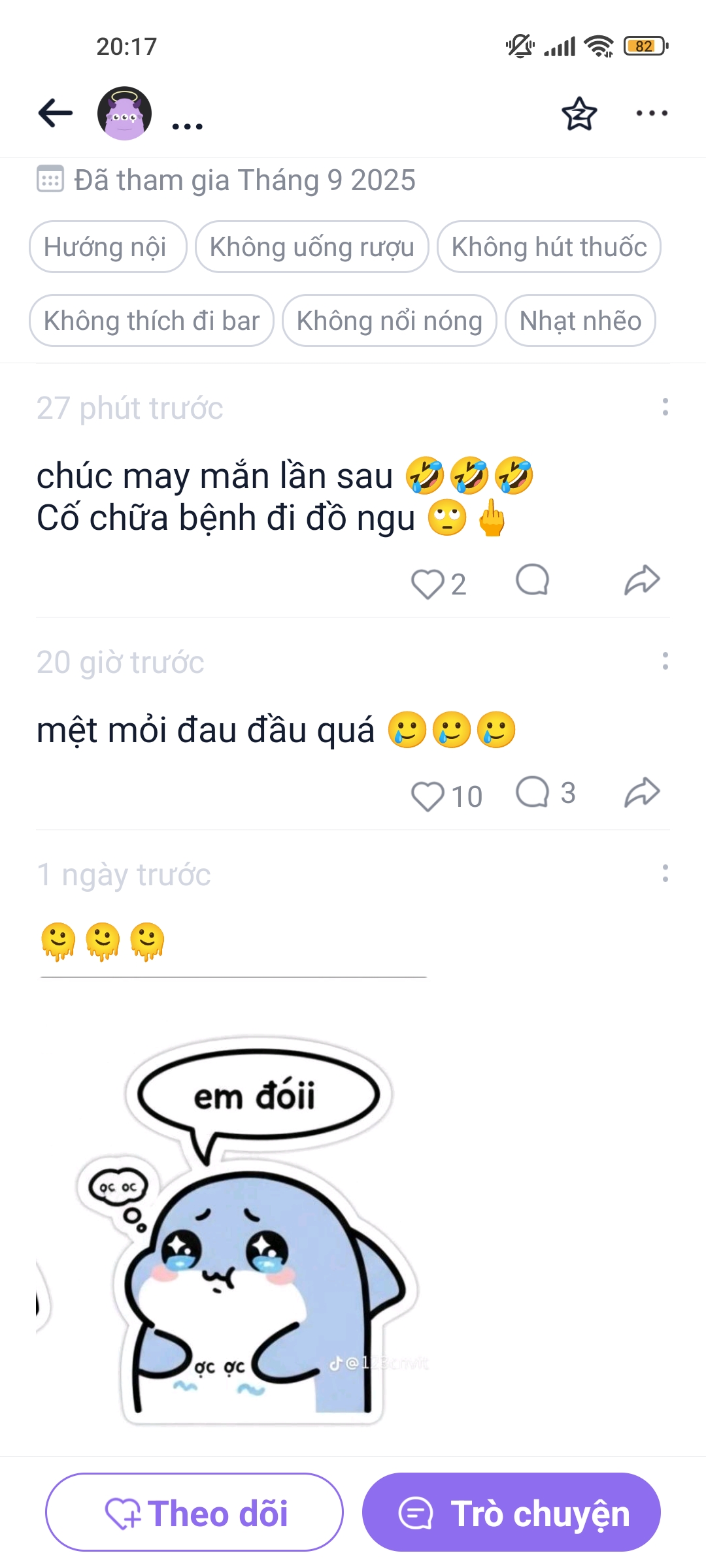The width and height of the screenshot is (706, 1568).
Task: Open the top-right overflow menu
Action: 652,113
